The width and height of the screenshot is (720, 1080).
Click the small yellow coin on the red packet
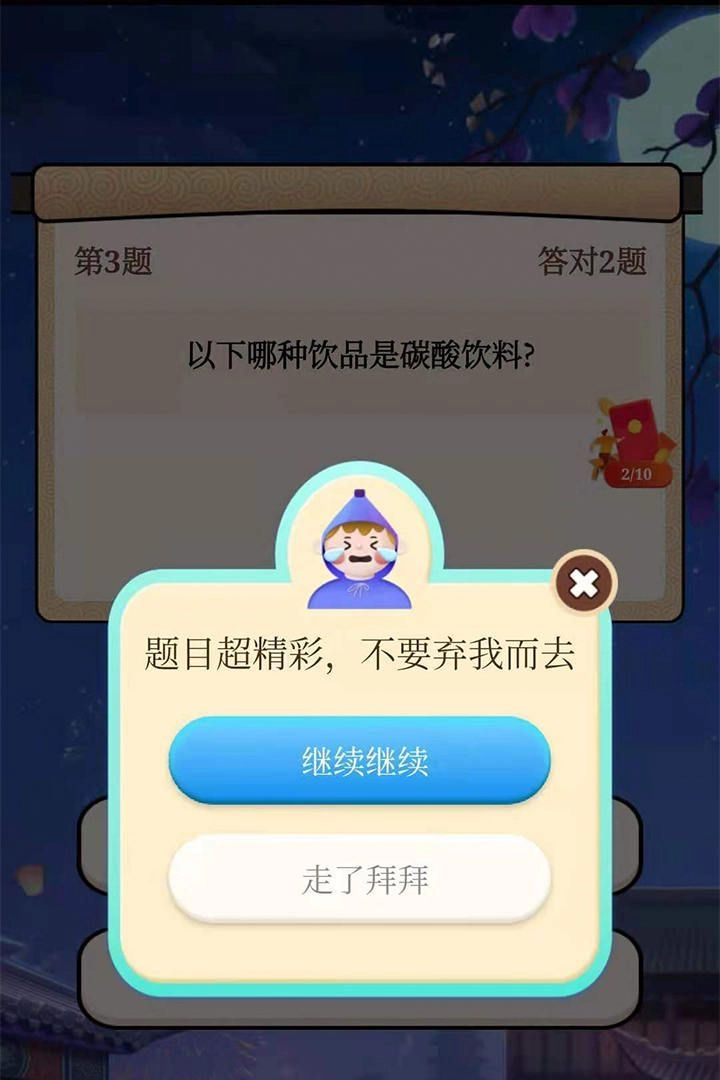[x=634, y=427]
